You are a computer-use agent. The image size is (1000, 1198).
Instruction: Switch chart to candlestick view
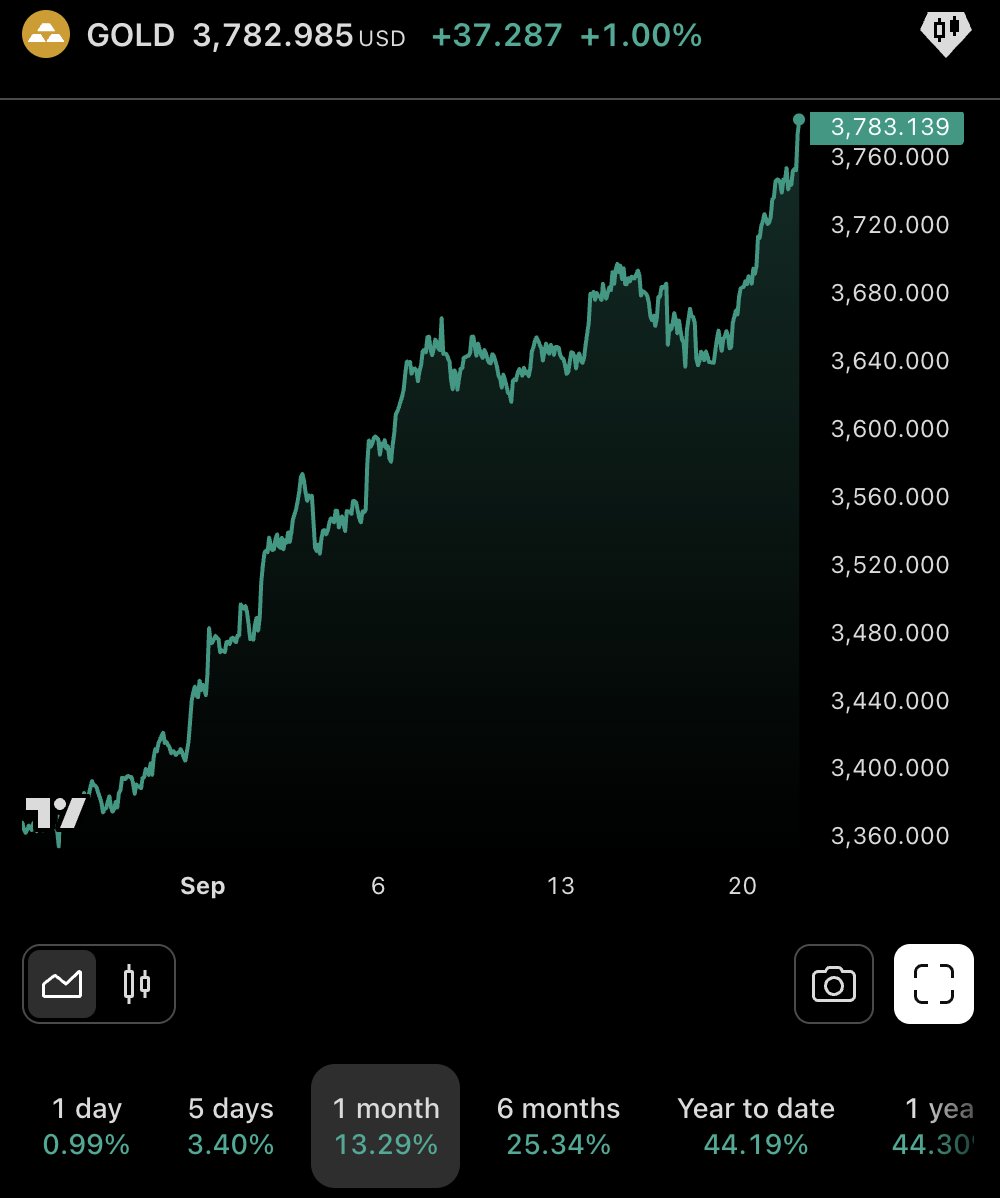137,983
